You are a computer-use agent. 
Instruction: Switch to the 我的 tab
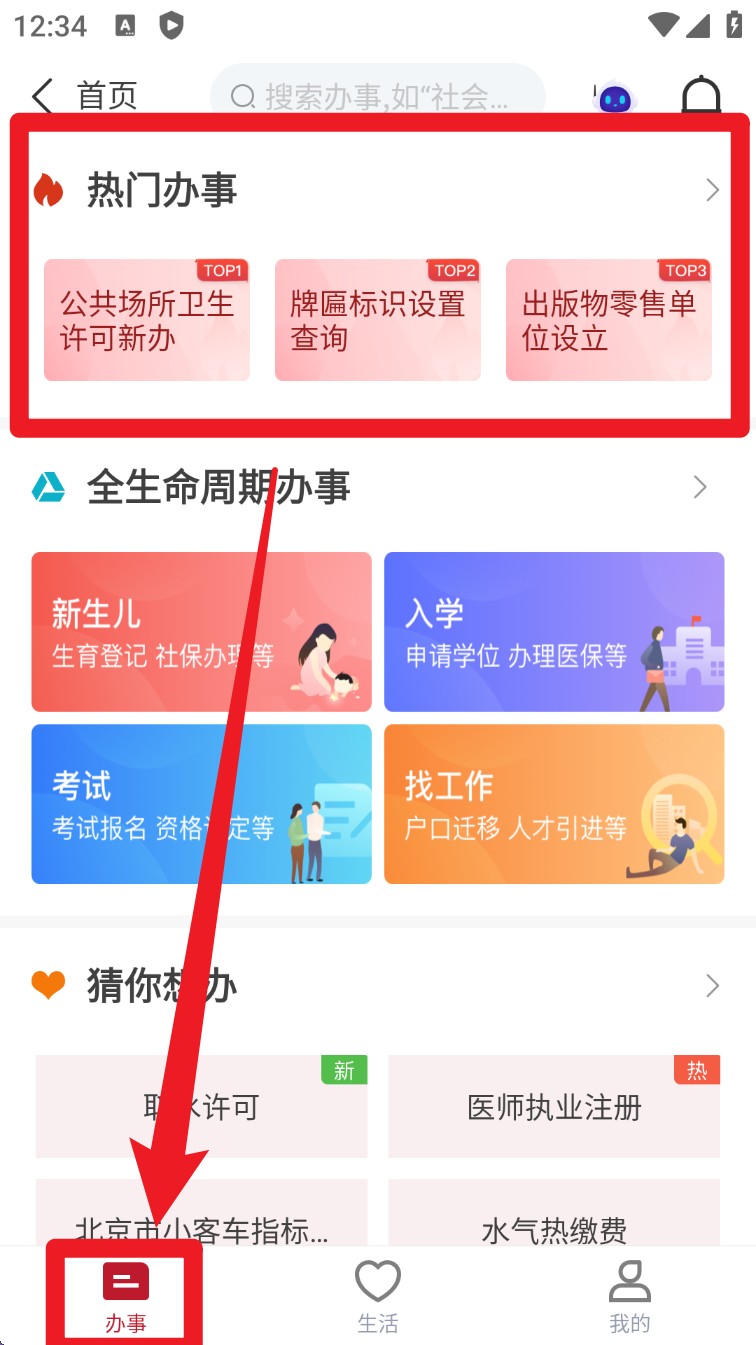[x=630, y=1297]
